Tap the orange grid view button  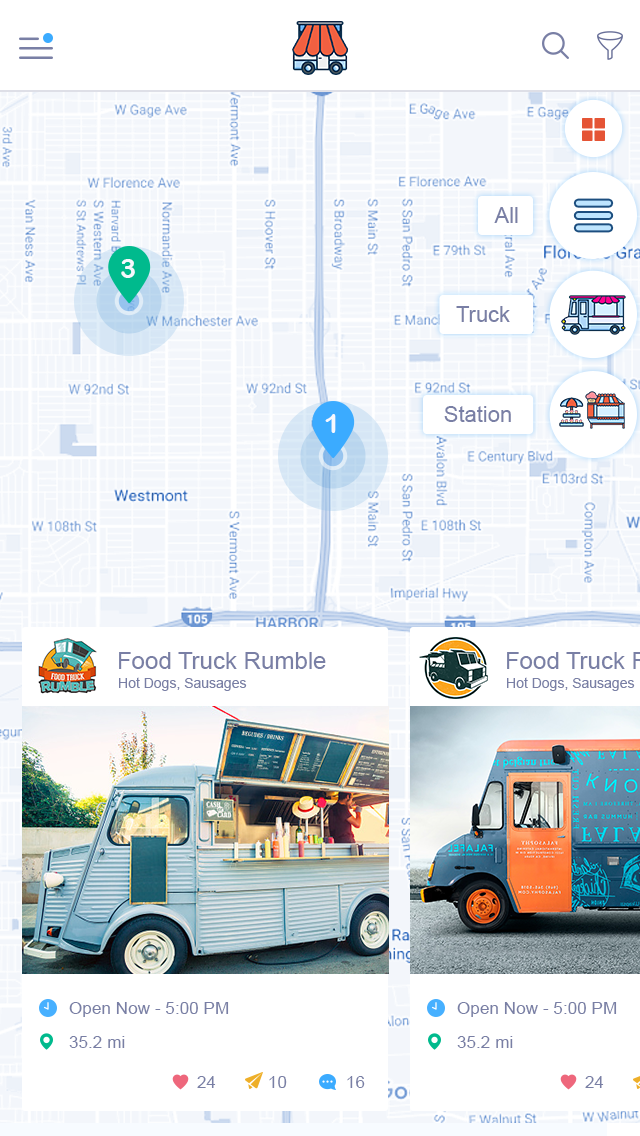[593, 130]
